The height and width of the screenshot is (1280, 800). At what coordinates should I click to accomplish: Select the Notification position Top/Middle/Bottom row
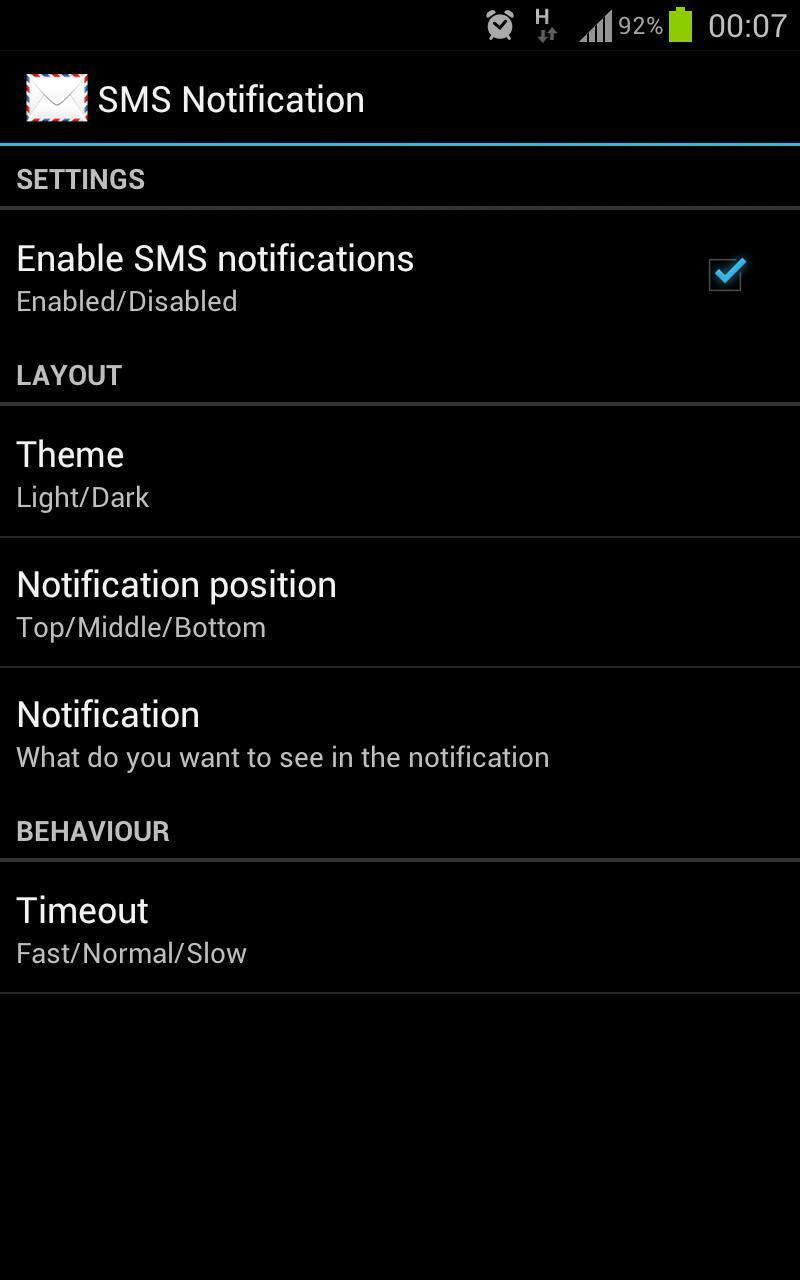[400, 600]
